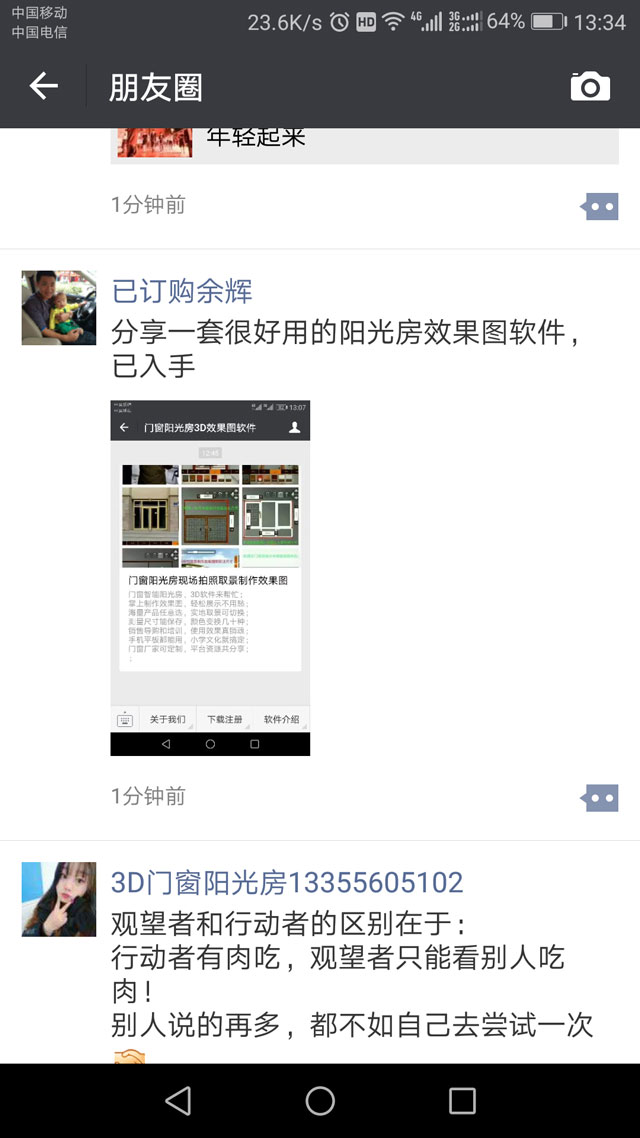Open comment menu under 已订购余辉's post

tap(601, 797)
